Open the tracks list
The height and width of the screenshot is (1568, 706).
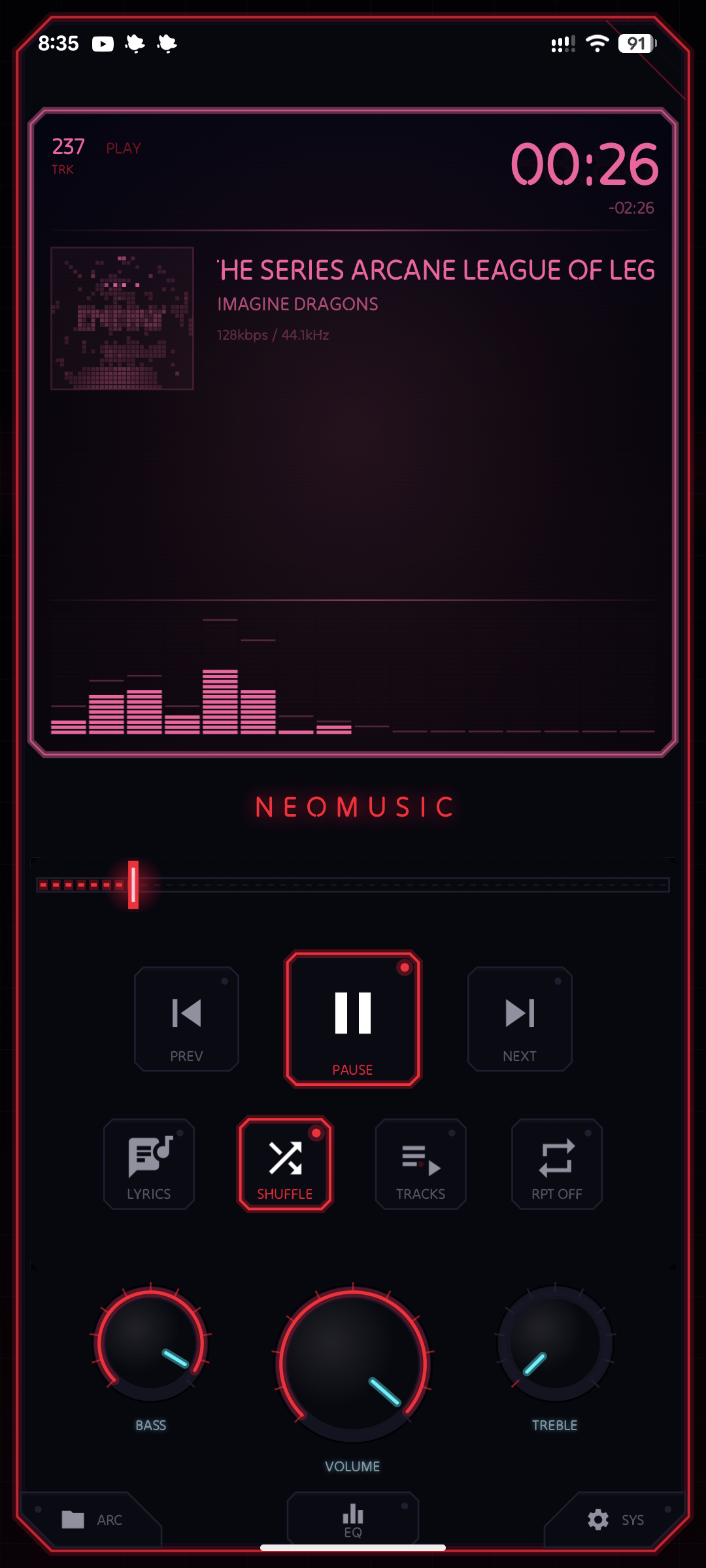coord(420,1164)
